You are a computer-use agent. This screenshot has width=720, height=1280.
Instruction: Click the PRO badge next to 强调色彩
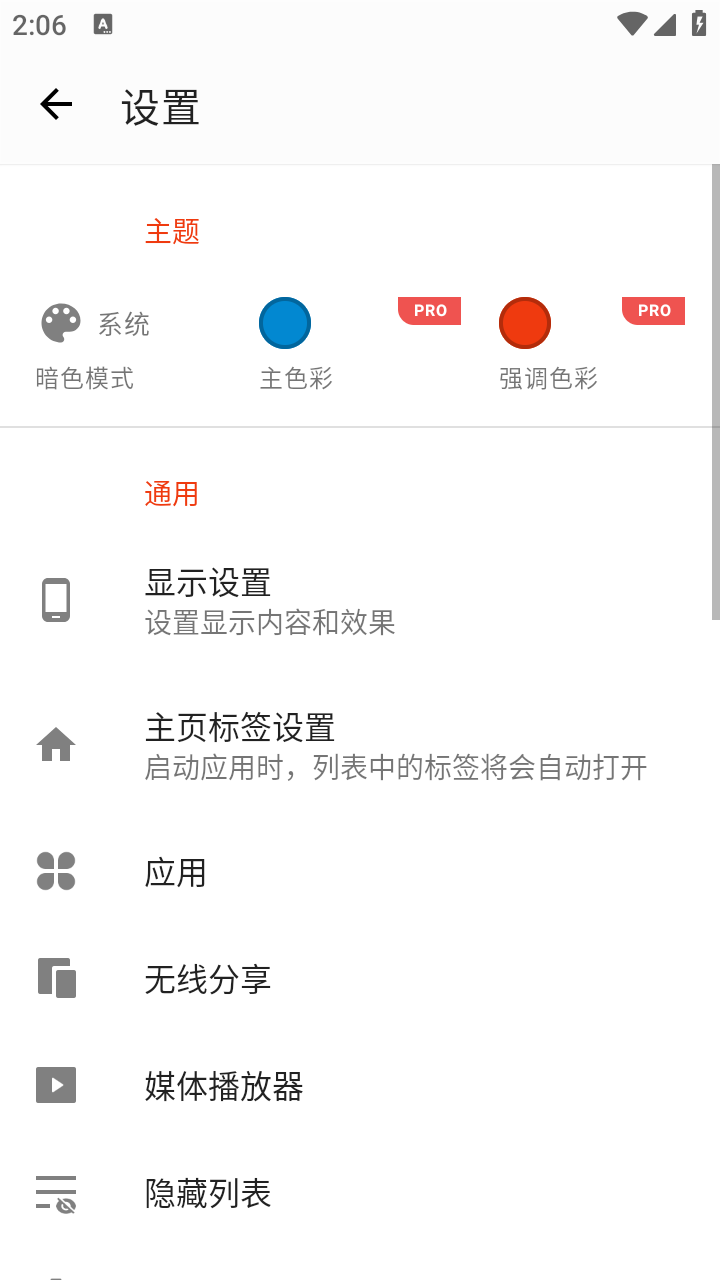(x=652, y=310)
